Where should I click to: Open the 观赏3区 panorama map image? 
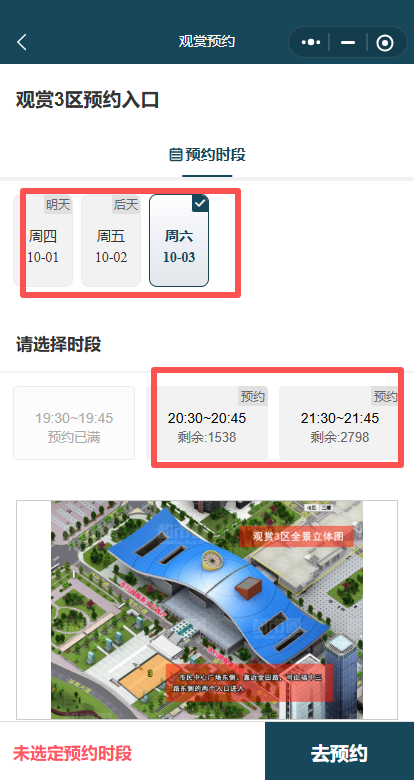(x=207, y=610)
